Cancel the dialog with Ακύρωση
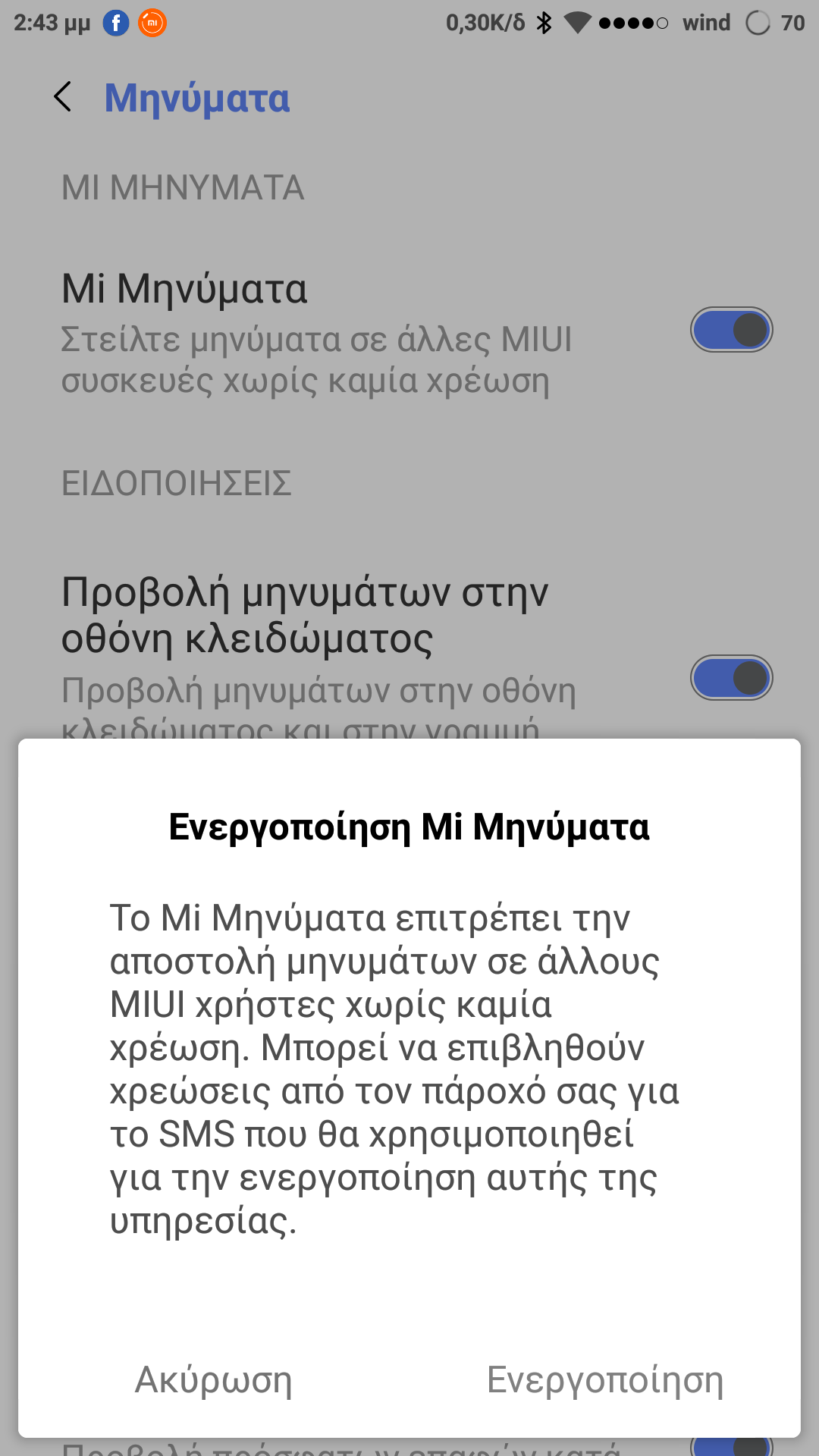Viewport: 819px width, 1456px height. [213, 1379]
